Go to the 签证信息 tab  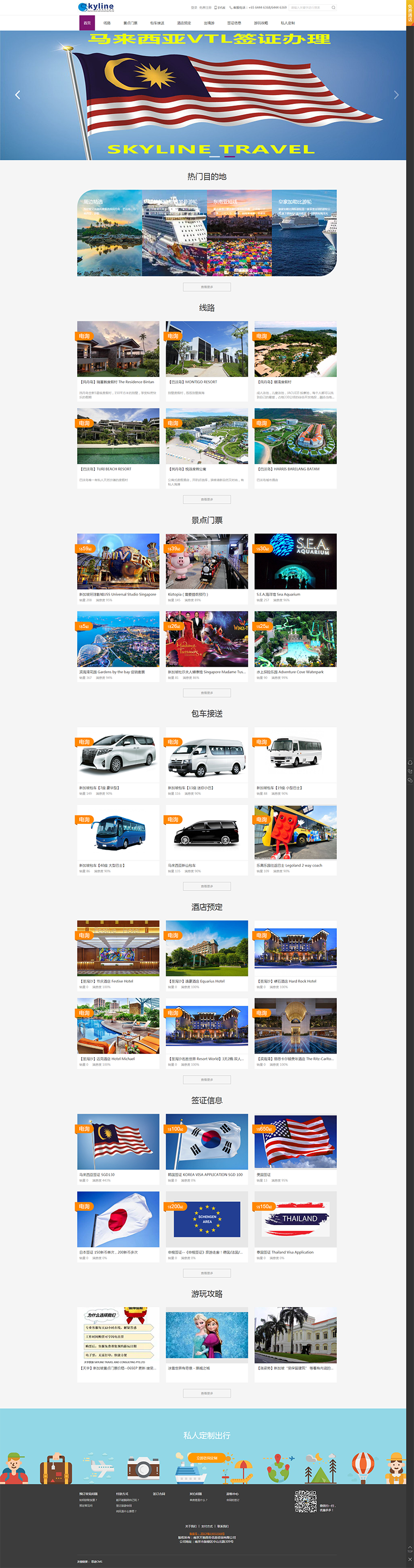click(234, 23)
